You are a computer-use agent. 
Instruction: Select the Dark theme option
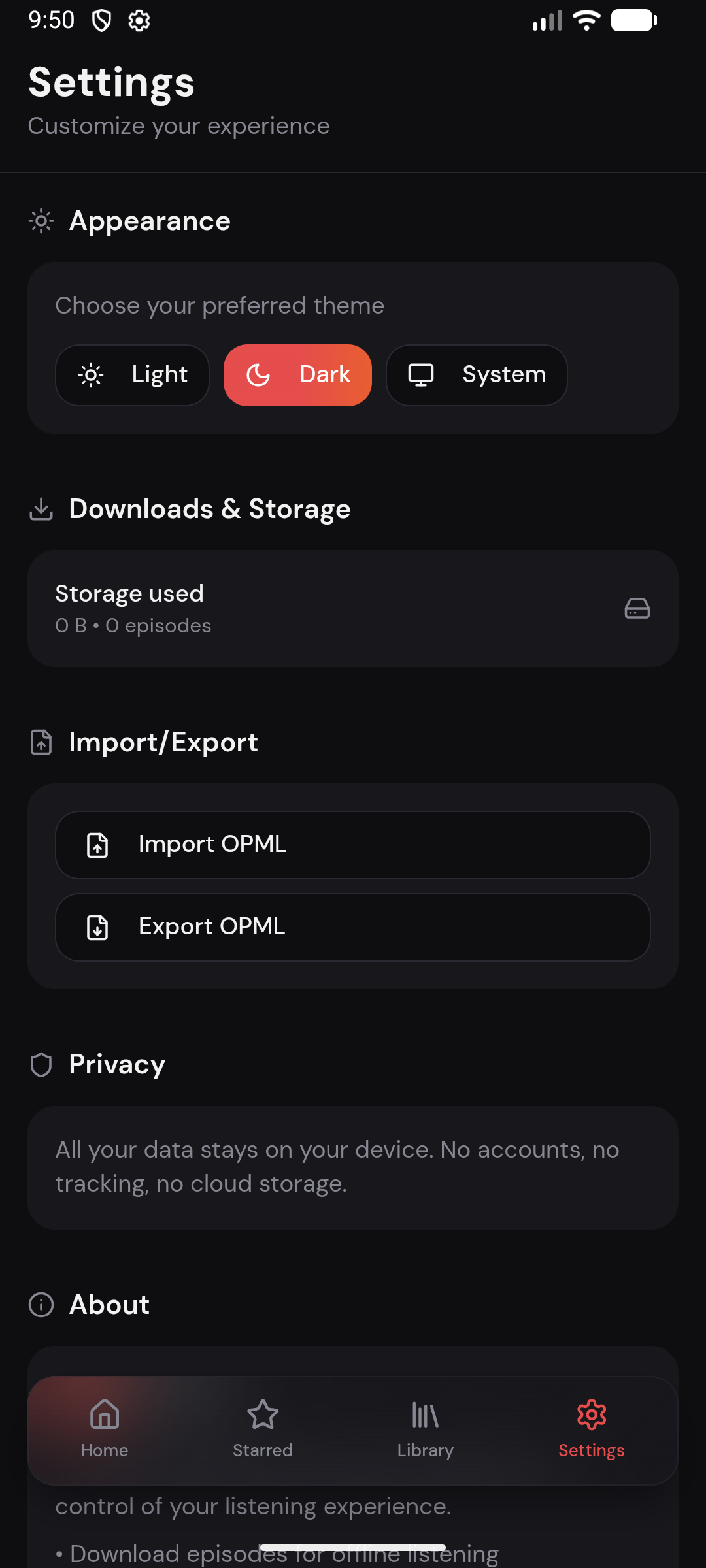point(297,375)
